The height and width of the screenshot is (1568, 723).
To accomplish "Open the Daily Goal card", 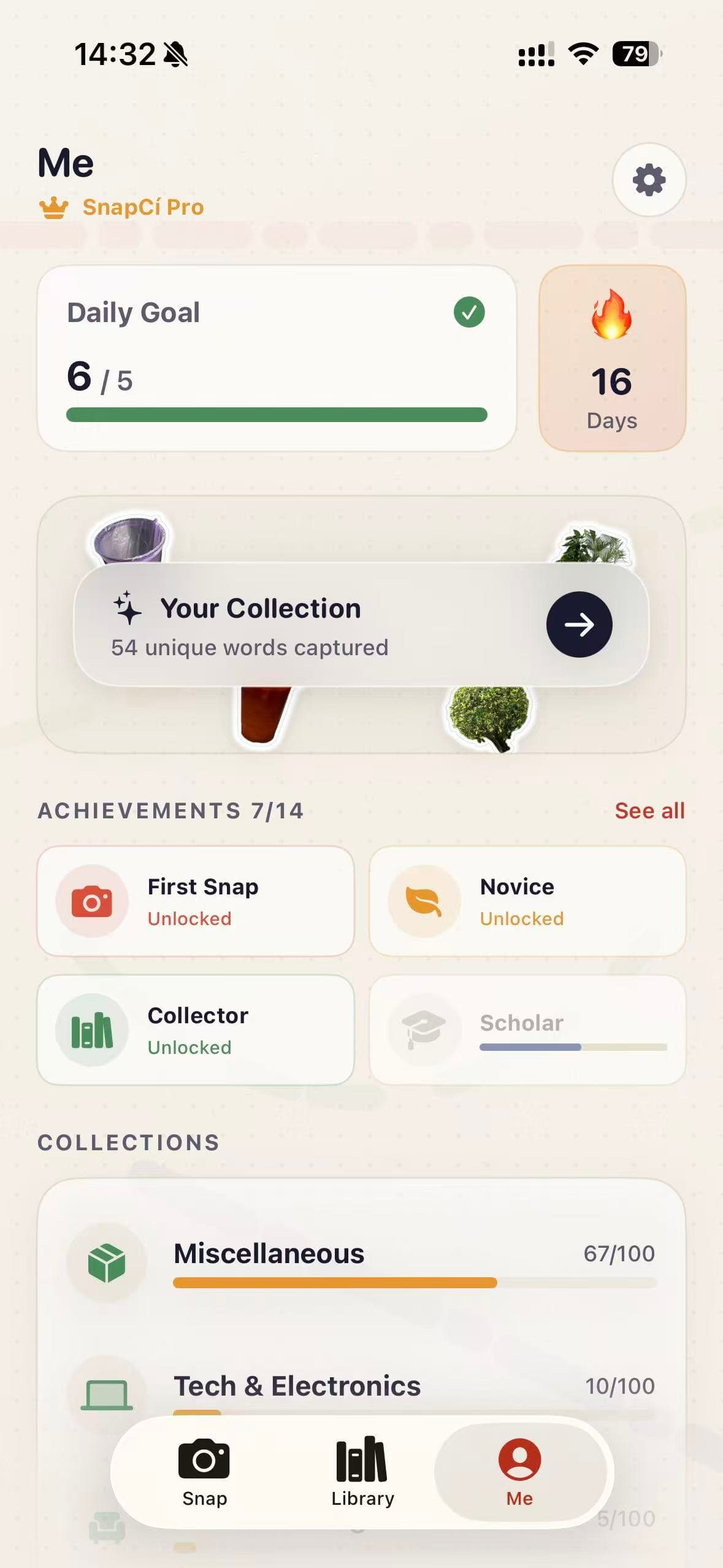I will (277, 358).
